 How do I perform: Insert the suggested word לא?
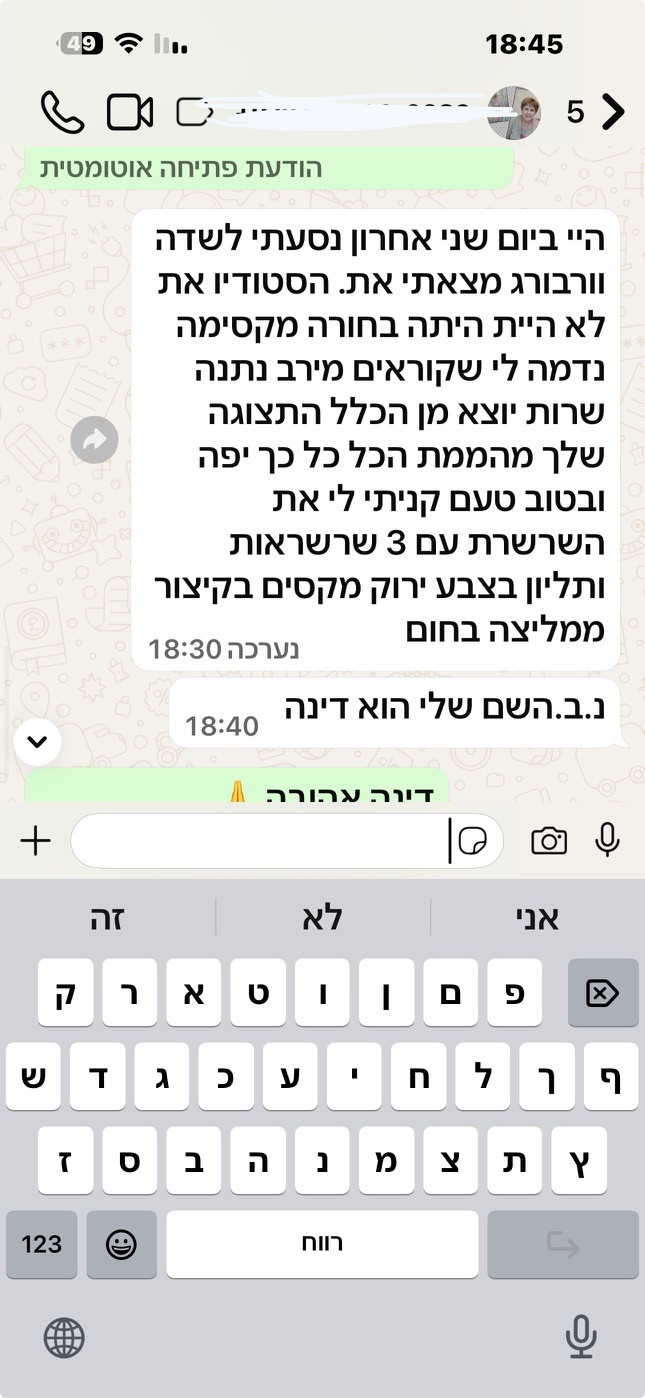(322, 918)
